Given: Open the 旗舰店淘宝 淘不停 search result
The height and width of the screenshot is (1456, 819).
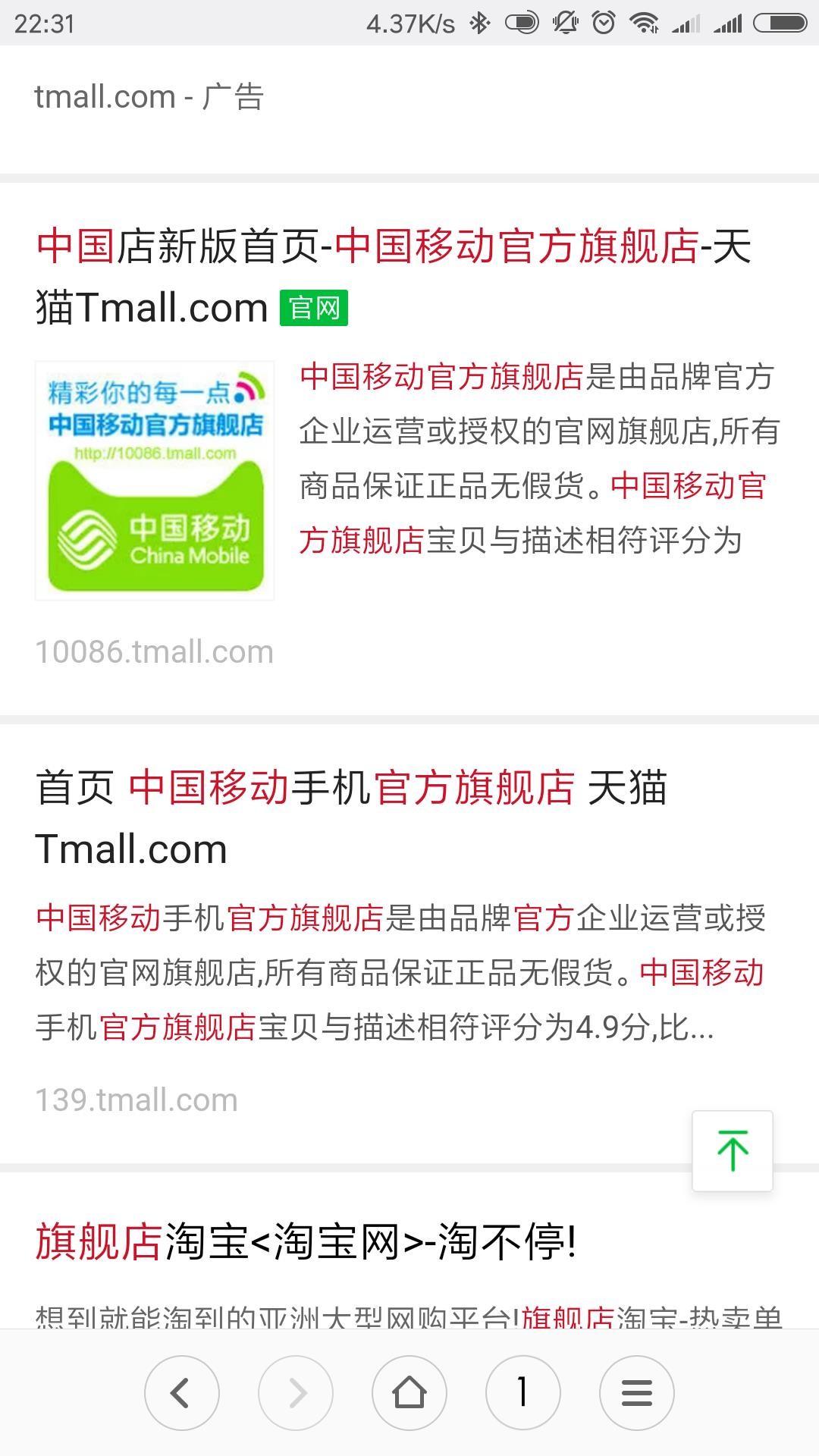Looking at the screenshot, I should [x=306, y=1242].
